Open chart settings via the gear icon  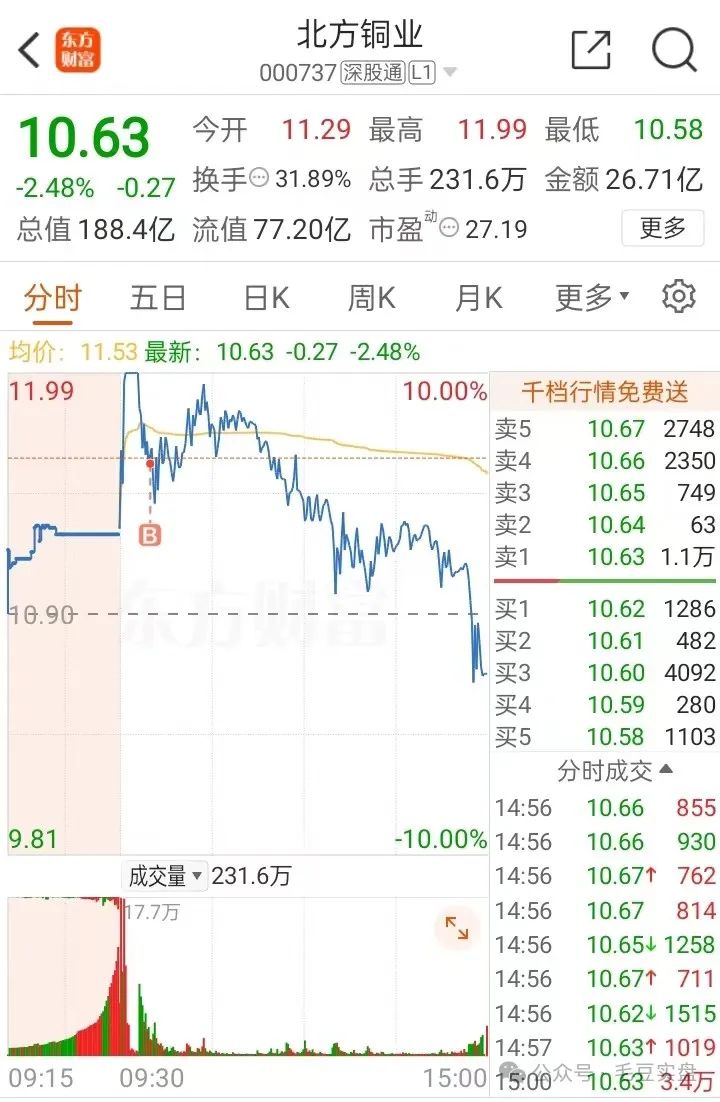(x=678, y=296)
